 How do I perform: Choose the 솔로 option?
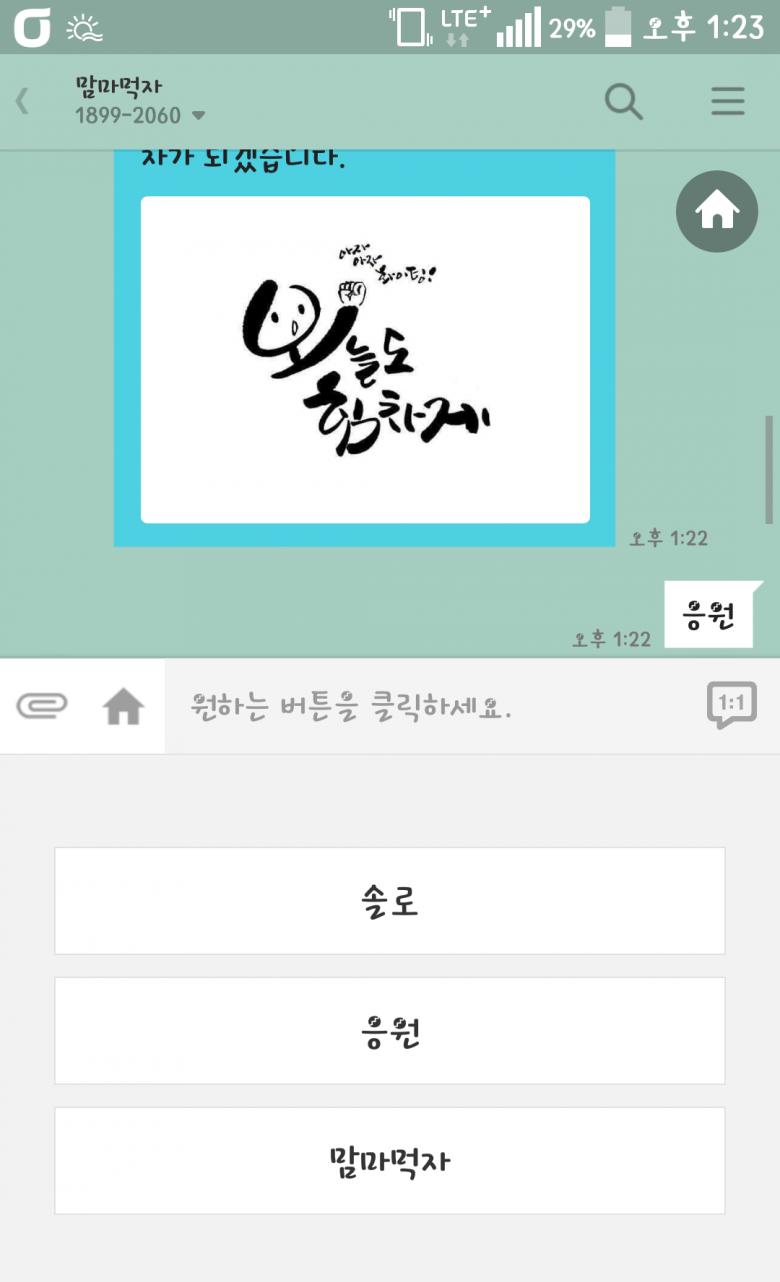[390, 901]
